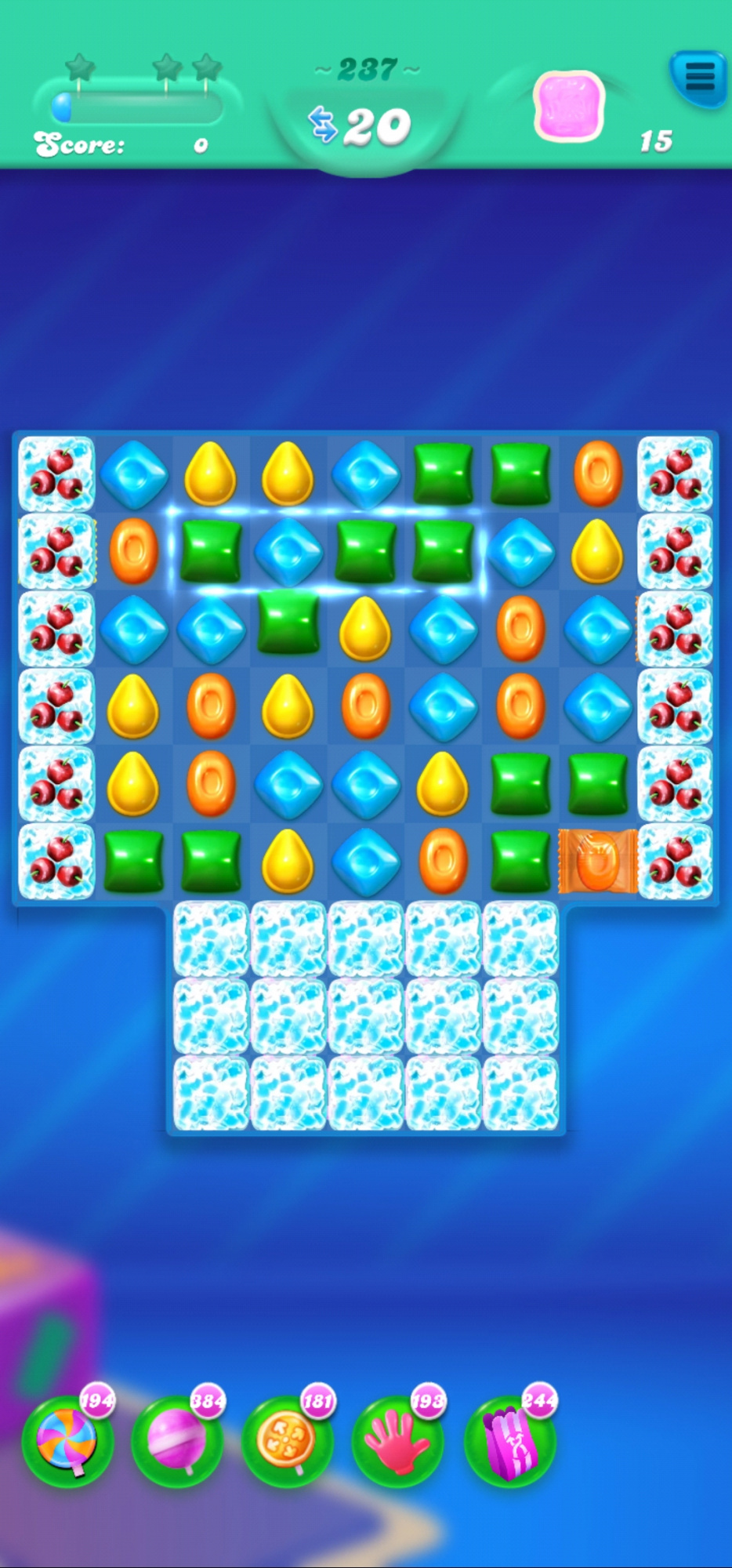The width and height of the screenshot is (732, 1568).
Task: Select the purple striped wrap booster
Action: click(510, 1440)
